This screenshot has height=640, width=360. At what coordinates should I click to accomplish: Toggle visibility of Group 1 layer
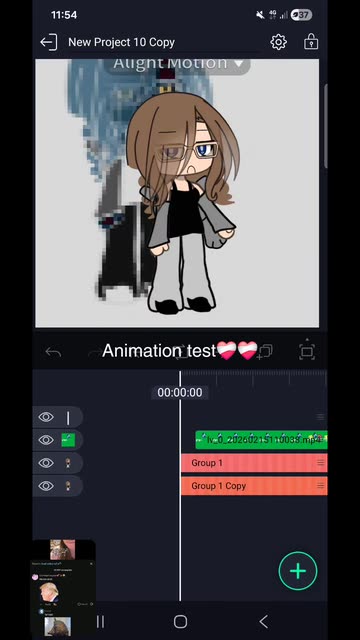[46, 463]
